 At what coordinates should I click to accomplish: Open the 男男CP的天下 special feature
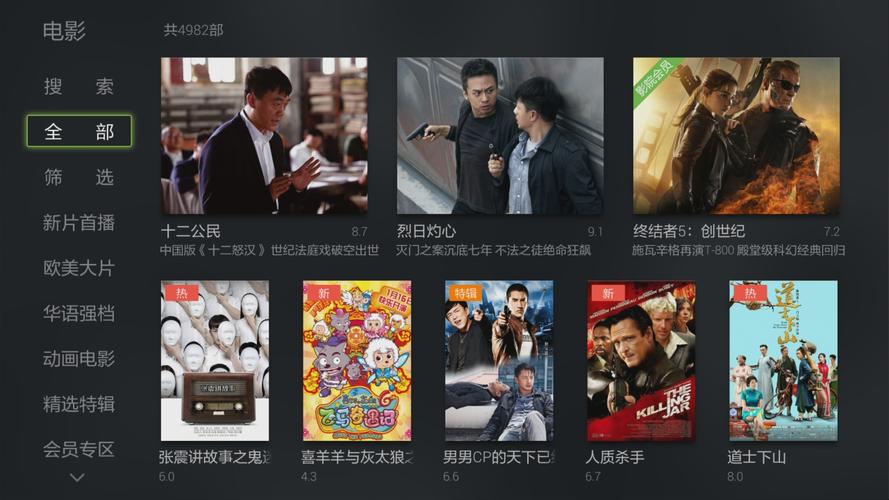click(x=499, y=360)
